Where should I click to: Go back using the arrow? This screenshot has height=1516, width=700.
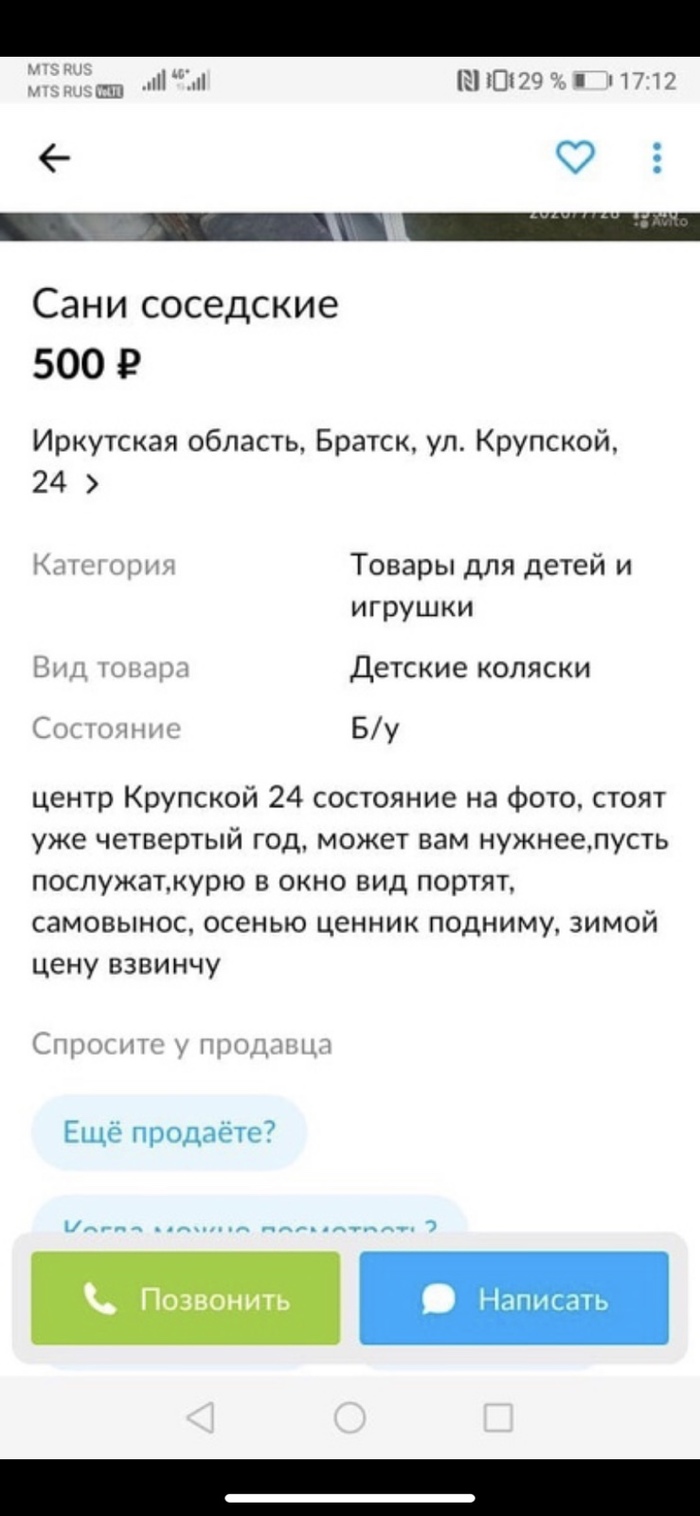pos(54,158)
